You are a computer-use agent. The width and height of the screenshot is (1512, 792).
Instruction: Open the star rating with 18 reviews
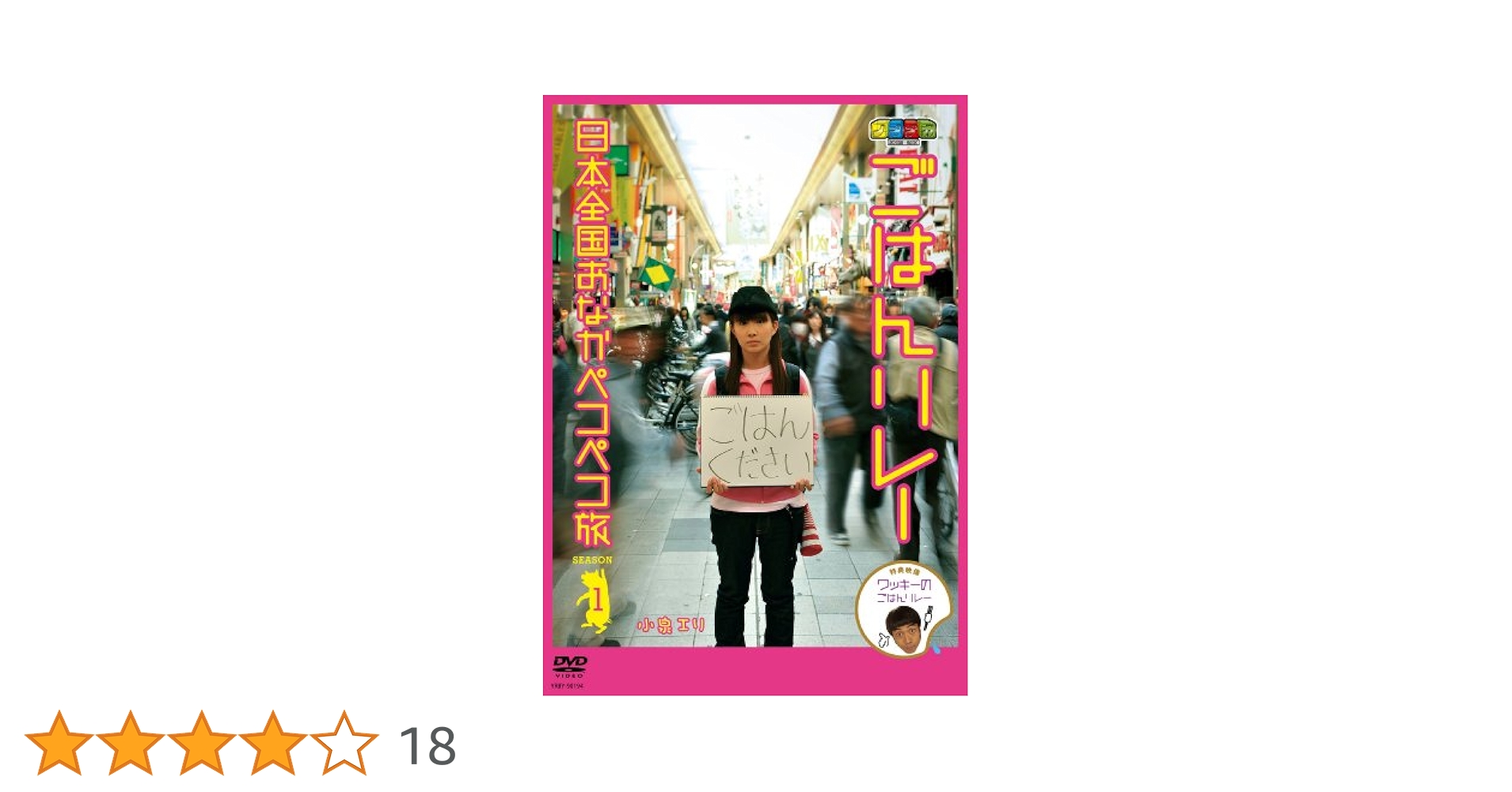(241, 744)
